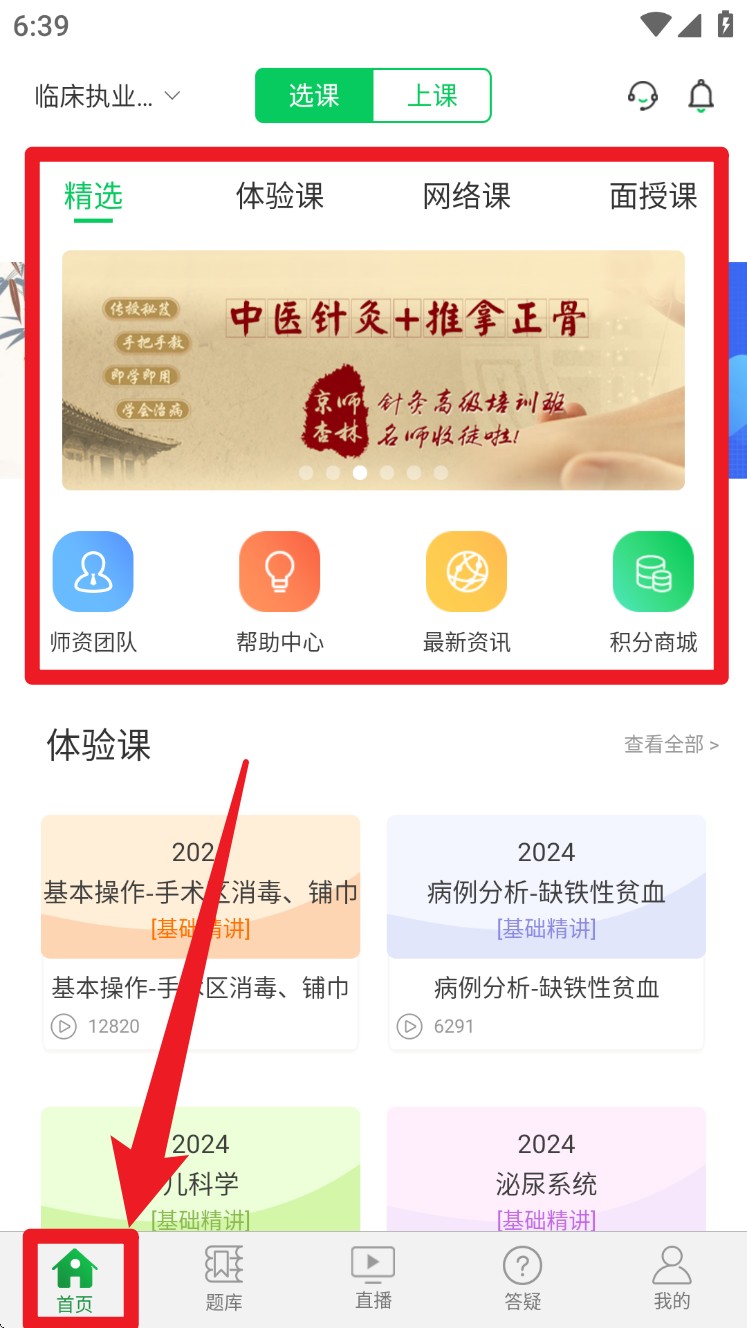Open the 网络课 tab

pyautogui.click(x=466, y=196)
